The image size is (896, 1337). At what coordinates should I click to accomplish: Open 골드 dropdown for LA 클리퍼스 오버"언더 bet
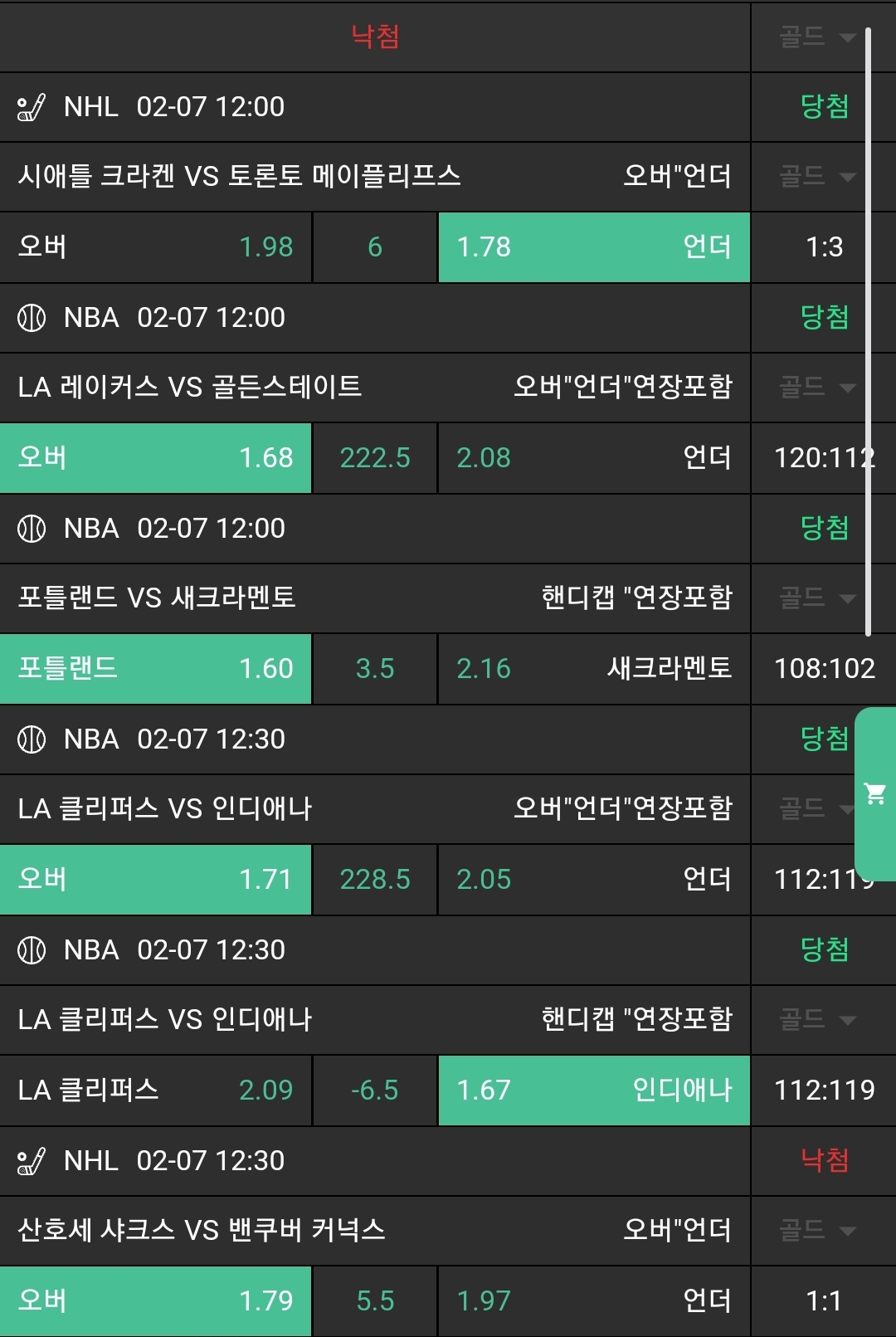coord(813,808)
